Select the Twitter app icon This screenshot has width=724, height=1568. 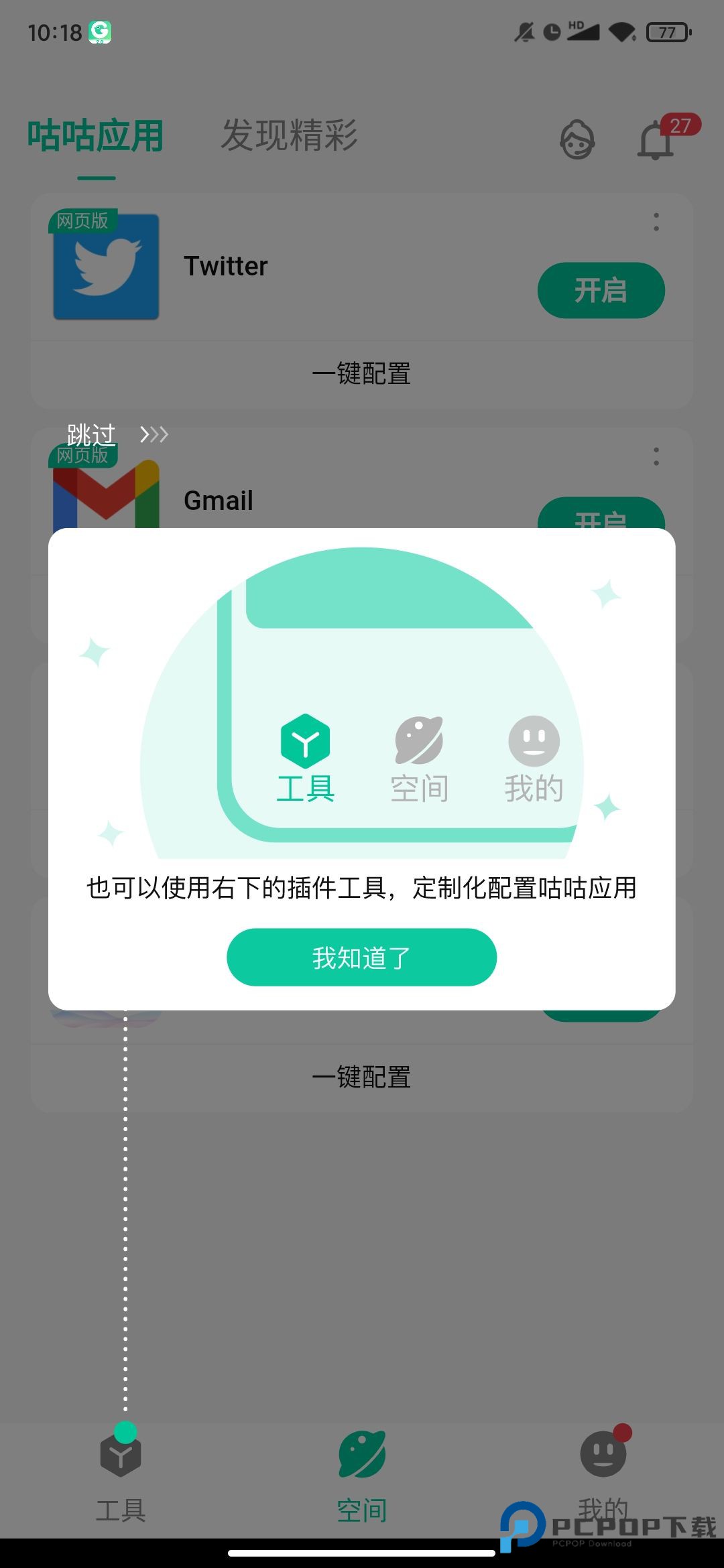pyautogui.click(x=106, y=265)
